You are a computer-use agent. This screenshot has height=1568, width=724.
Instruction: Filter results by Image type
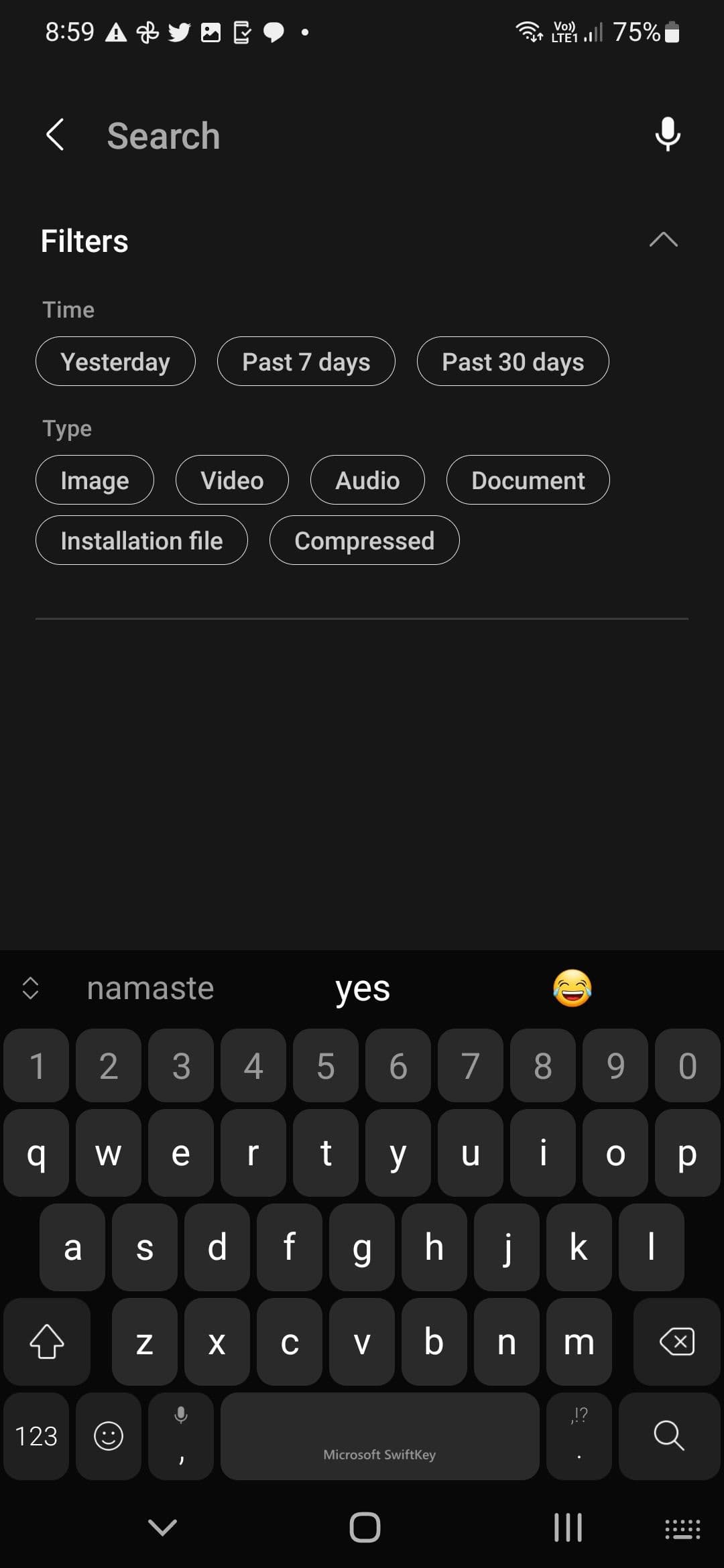[95, 480]
